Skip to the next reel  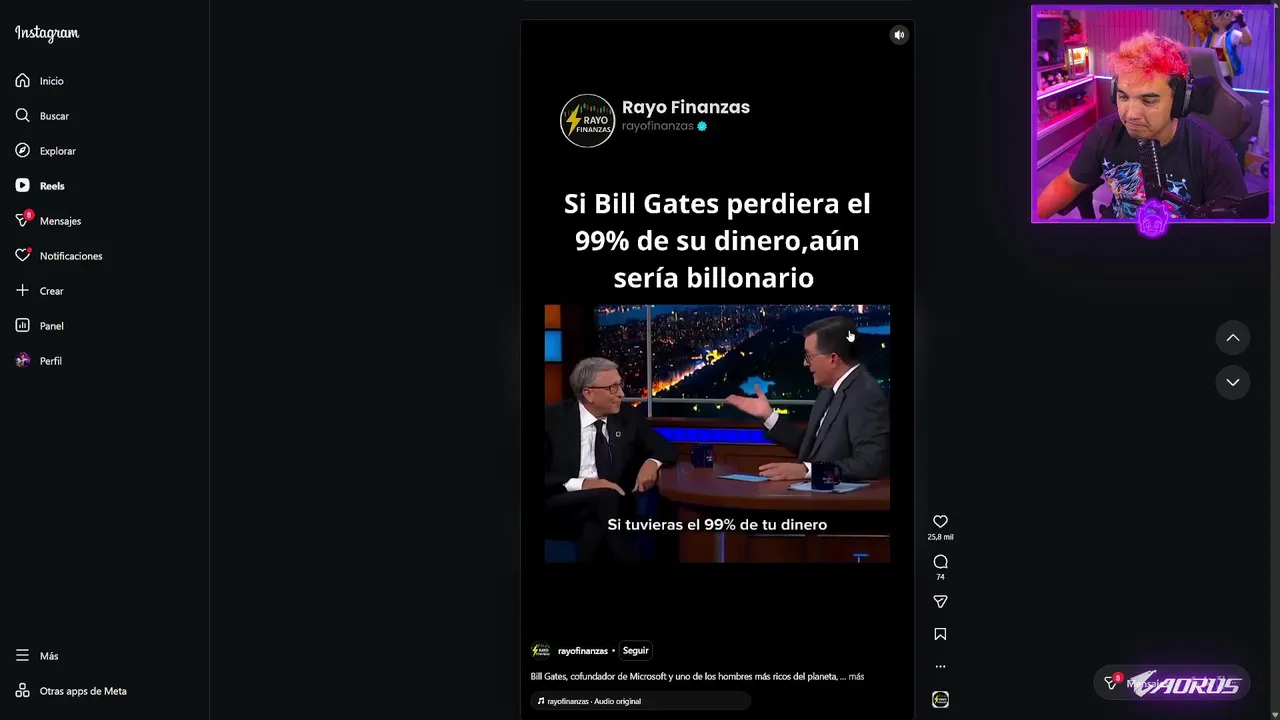coord(1233,382)
